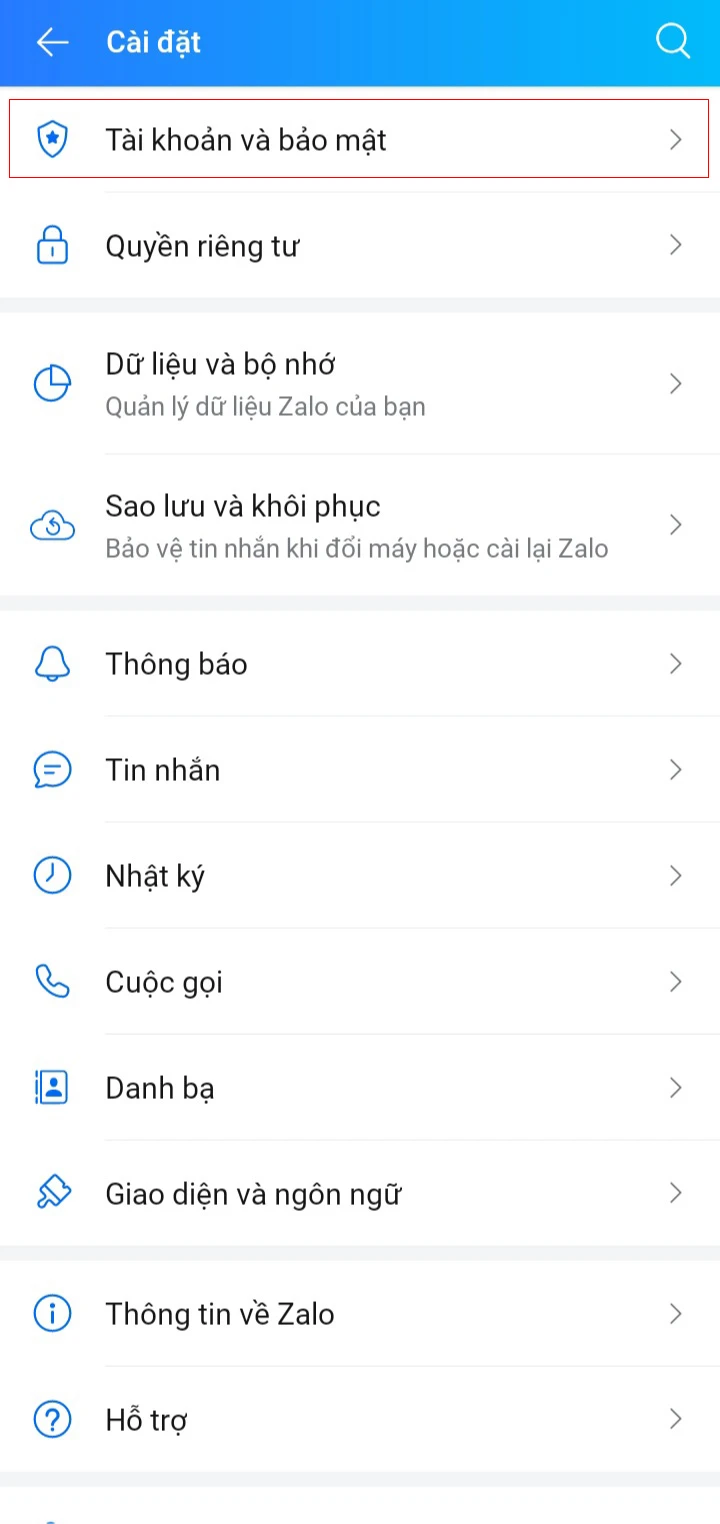Screen dimensions: 720x1524
Task: Tap the paintbrush icon for Giao diện và ngôn ngữ
Action: click(53, 1193)
